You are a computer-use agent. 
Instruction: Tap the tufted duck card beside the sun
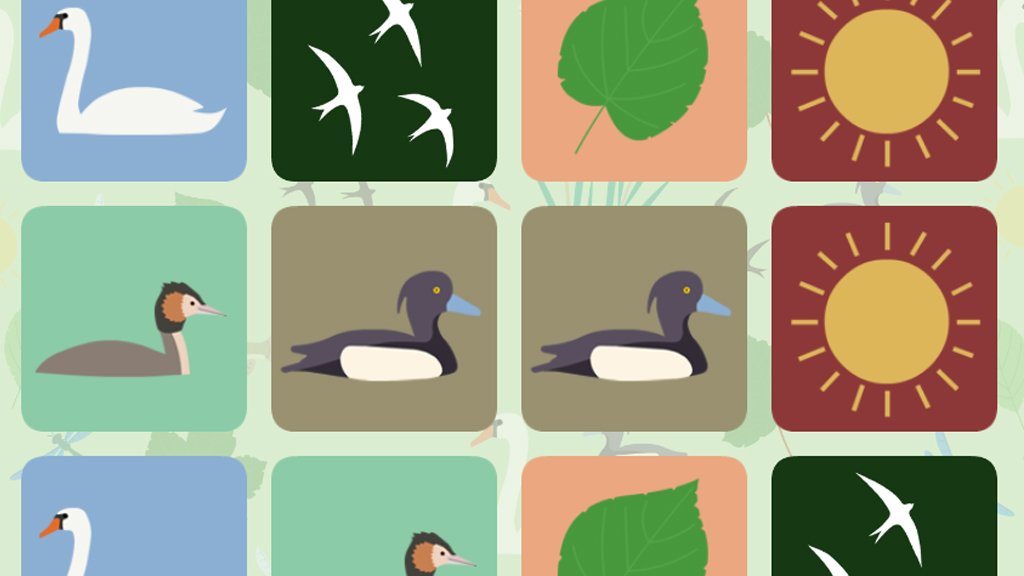pyautogui.click(x=634, y=318)
